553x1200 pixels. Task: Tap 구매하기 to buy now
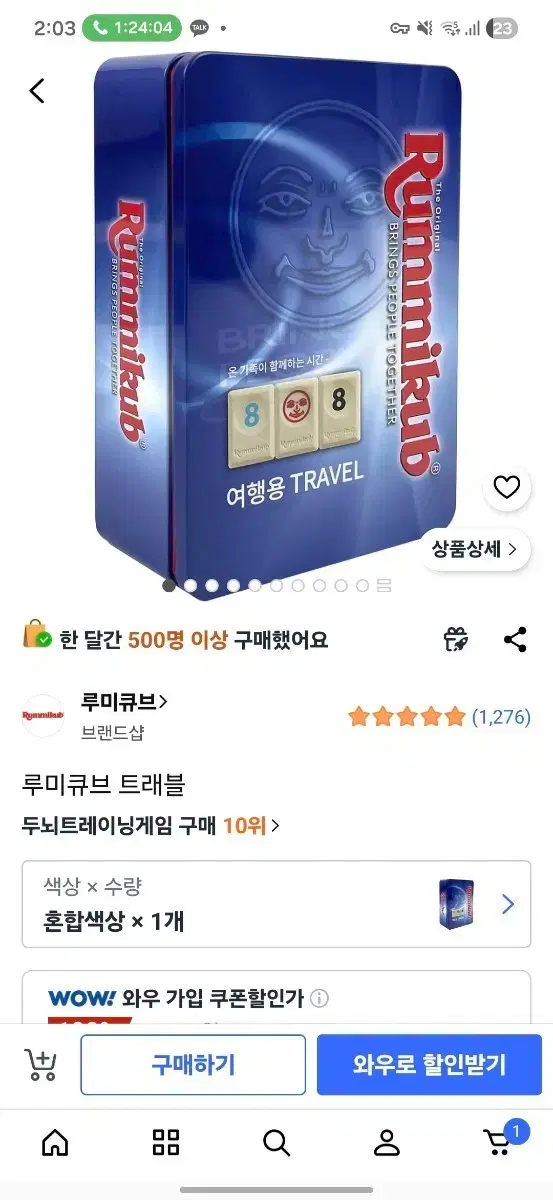[193, 1065]
